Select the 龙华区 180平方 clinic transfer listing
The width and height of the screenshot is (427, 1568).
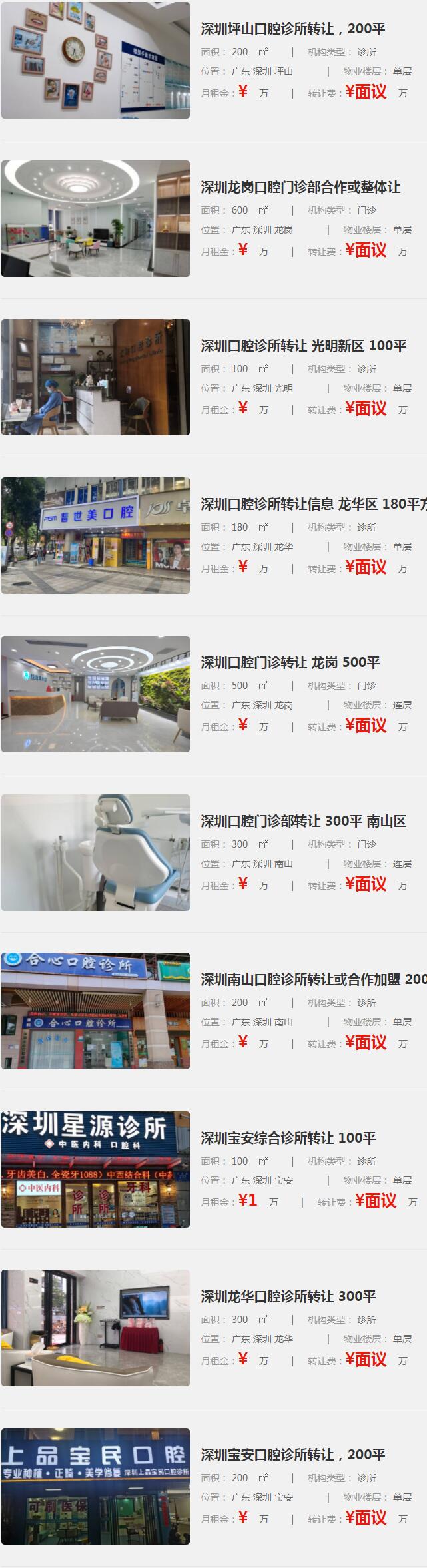coord(313,504)
